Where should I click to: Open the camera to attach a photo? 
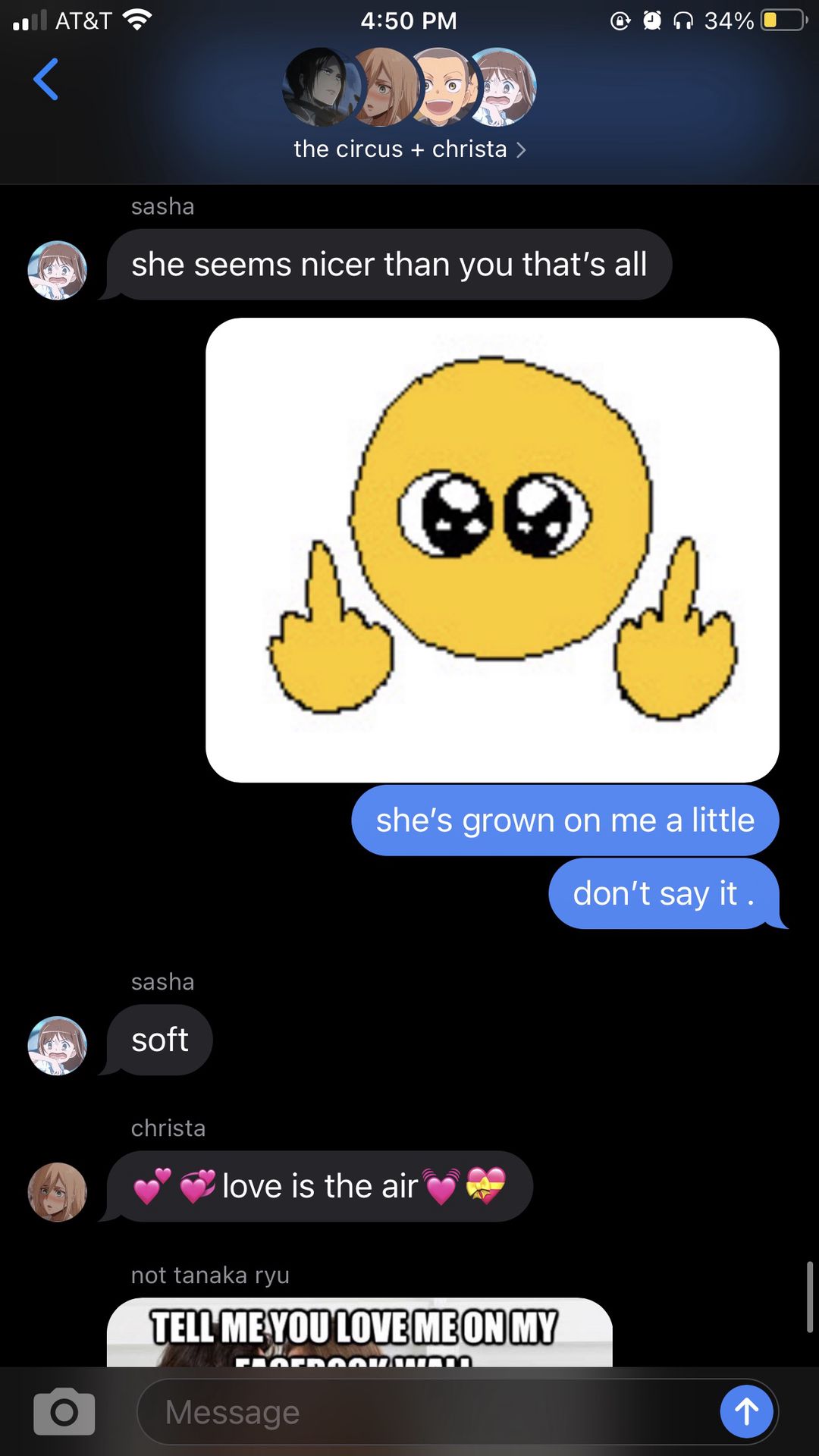coord(64,1412)
